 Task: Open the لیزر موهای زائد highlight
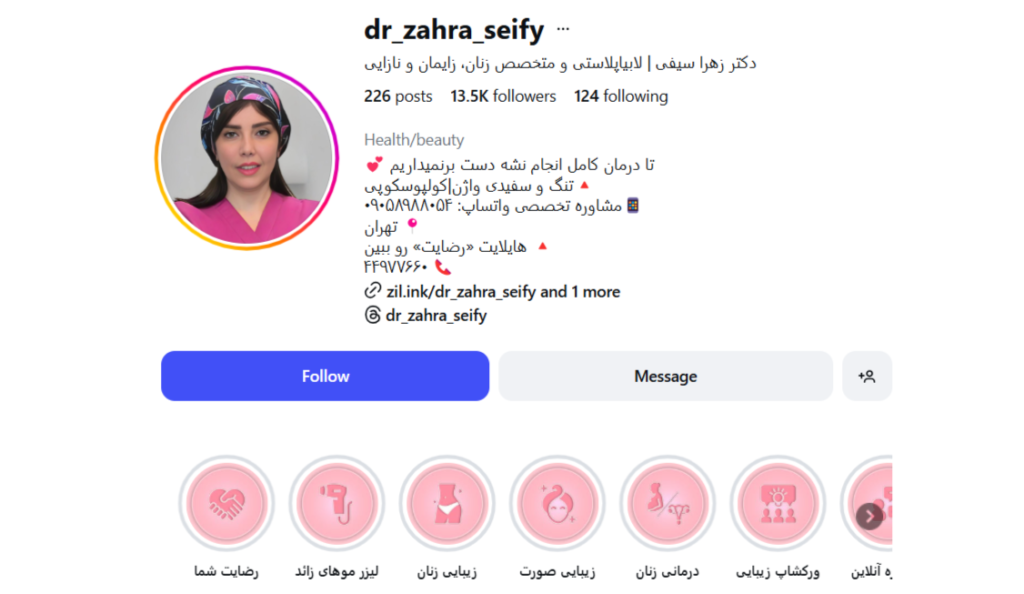coord(336,503)
